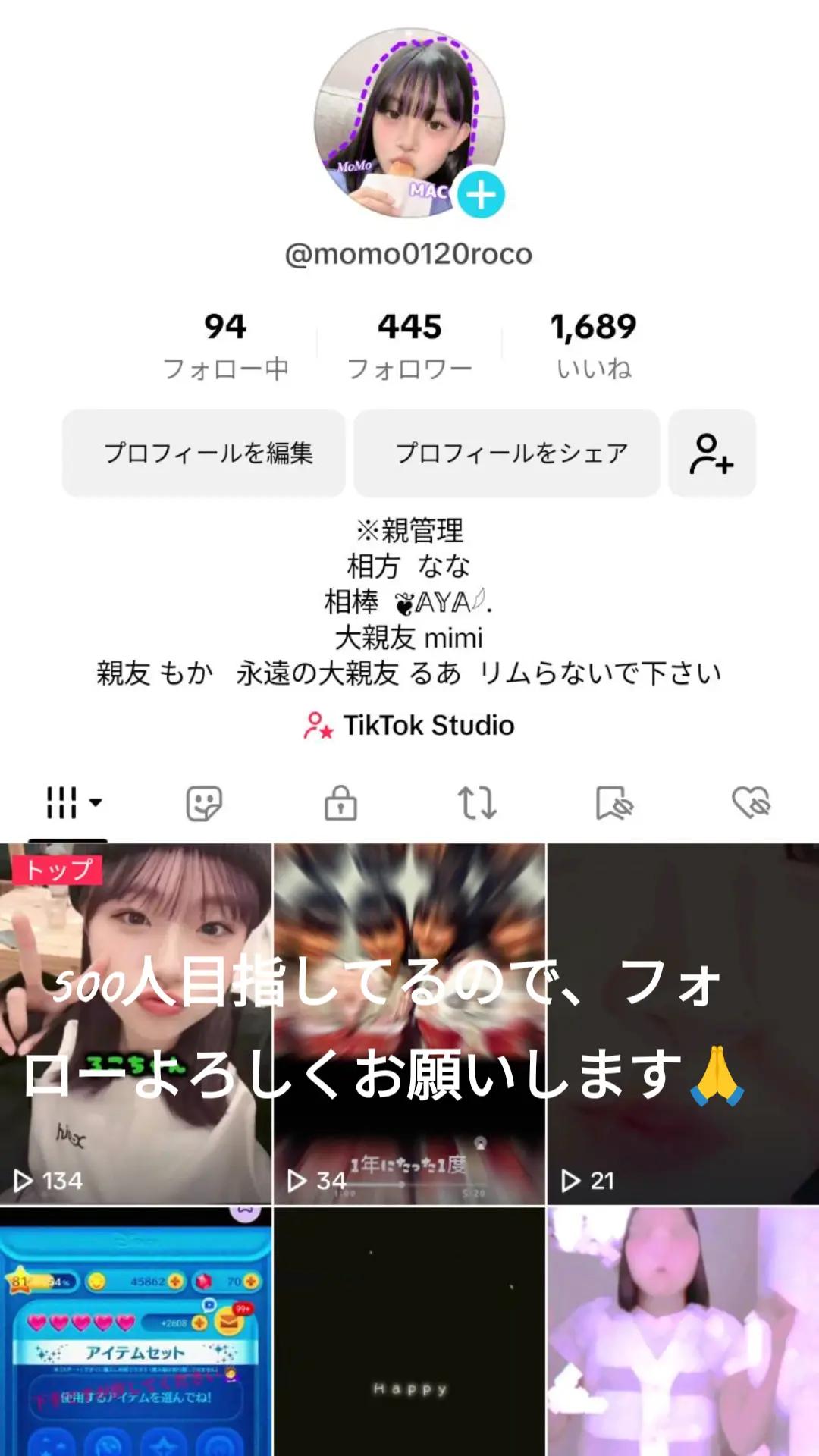Open the 94 フォロー中 following list
Viewport: 819px width, 1456px height.
[x=225, y=345]
